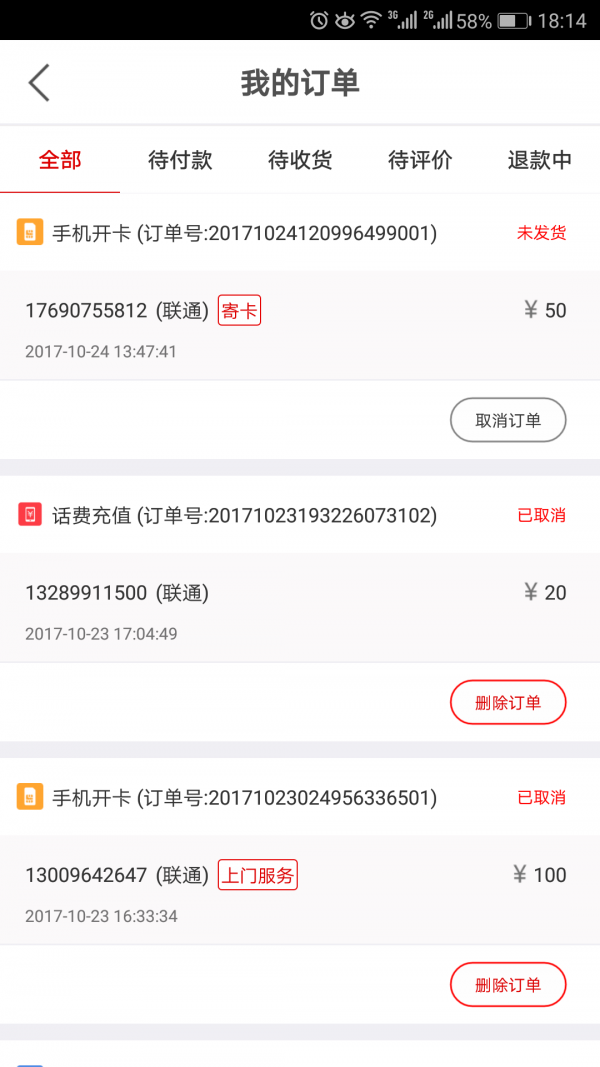The image size is (600, 1067).
Task: Go back using the header arrow
Action: pos(39,83)
